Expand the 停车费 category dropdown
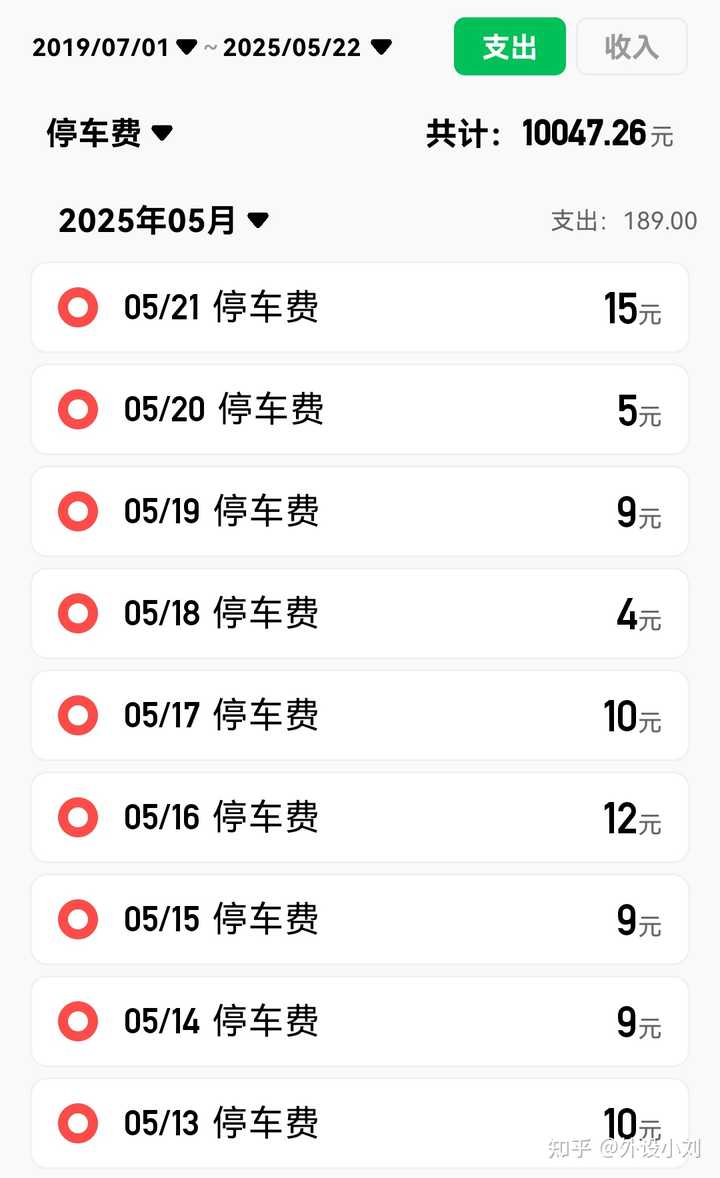720x1178 pixels. click(110, 133)
